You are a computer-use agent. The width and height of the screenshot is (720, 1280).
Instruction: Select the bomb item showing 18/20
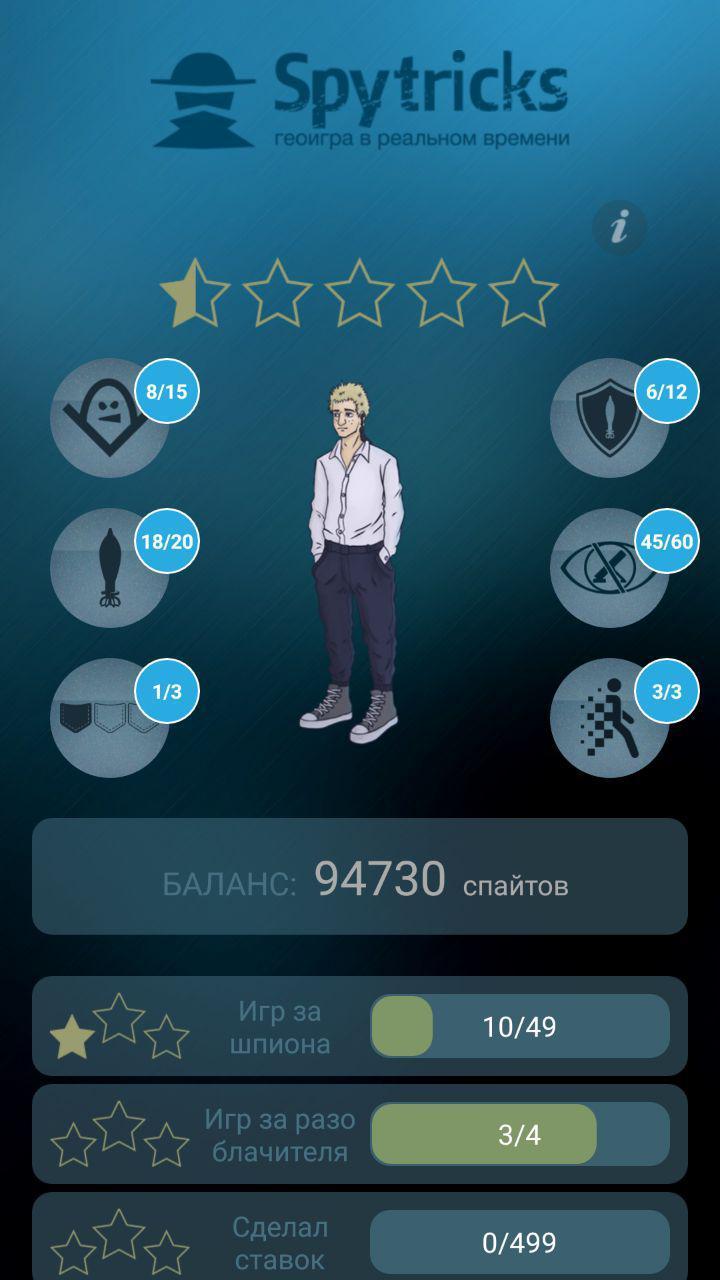click(109, 567)
